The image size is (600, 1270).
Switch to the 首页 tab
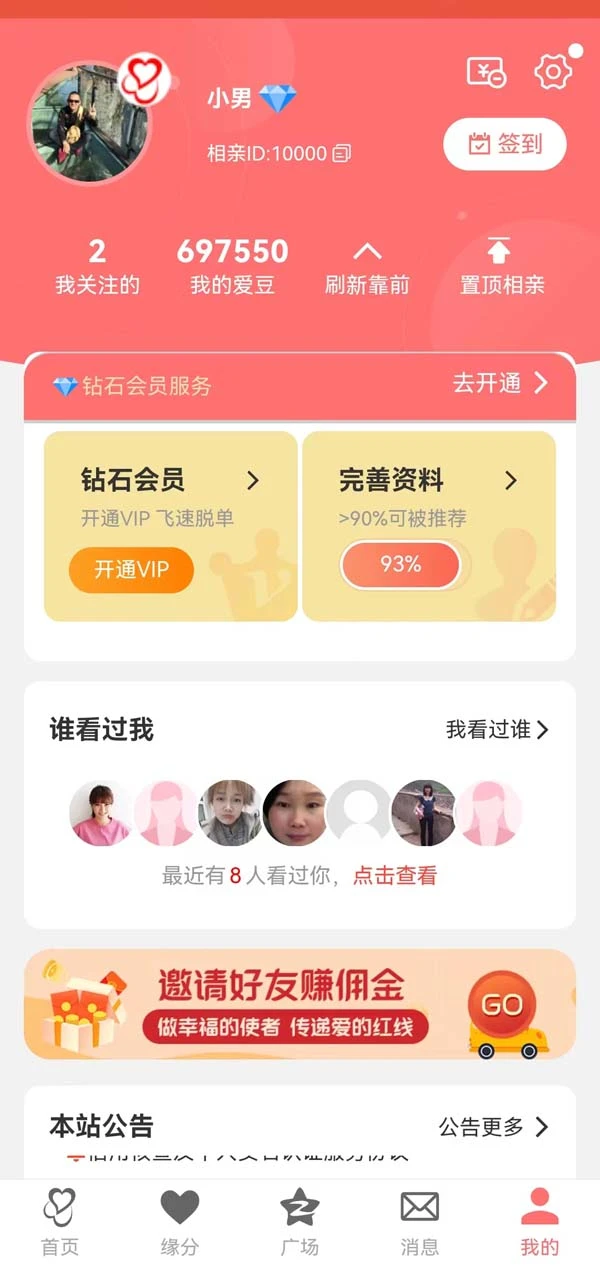point(59,1223)
